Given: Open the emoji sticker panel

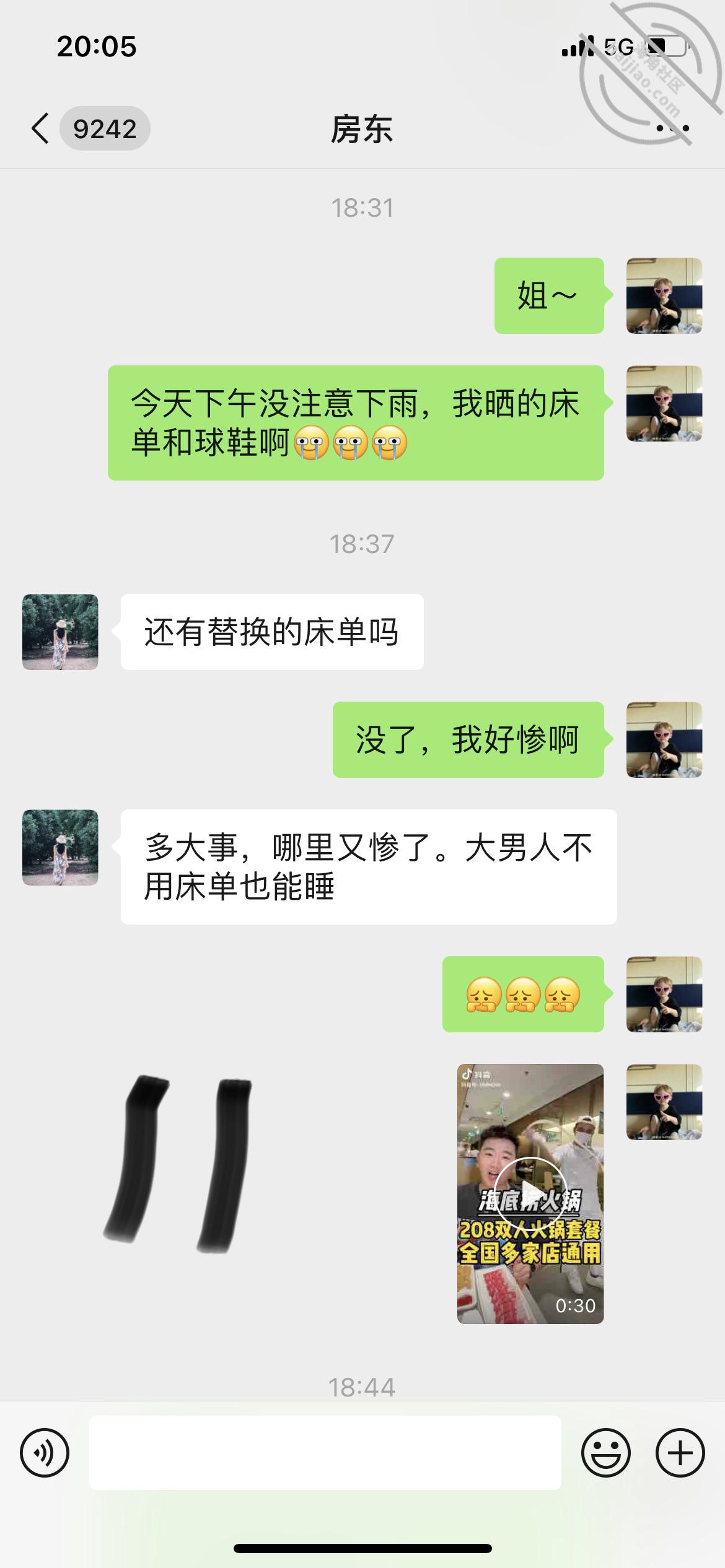Looking at the screenshot, I should (x=606, y=1453).
